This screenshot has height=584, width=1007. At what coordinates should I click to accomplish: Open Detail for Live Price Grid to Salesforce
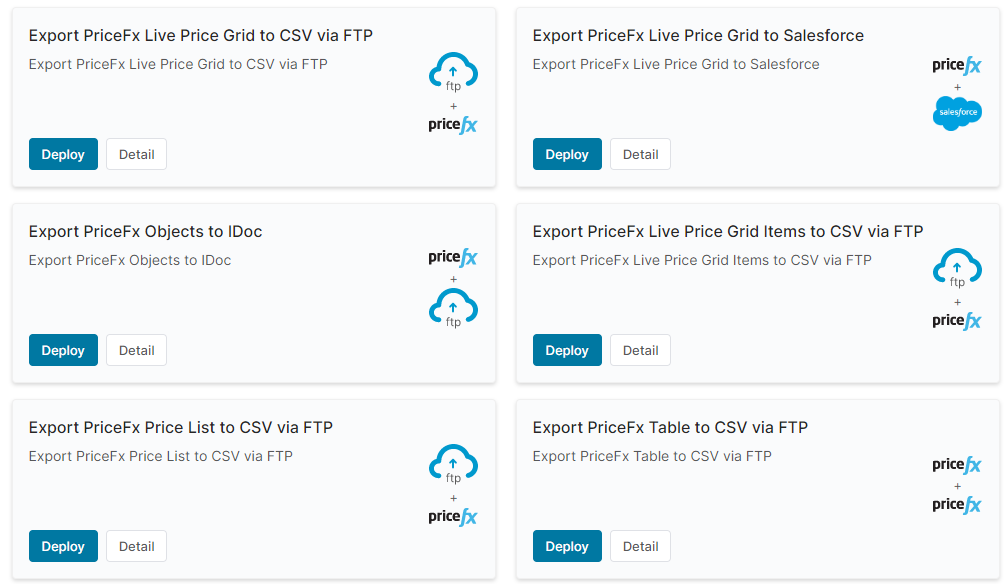640,154
